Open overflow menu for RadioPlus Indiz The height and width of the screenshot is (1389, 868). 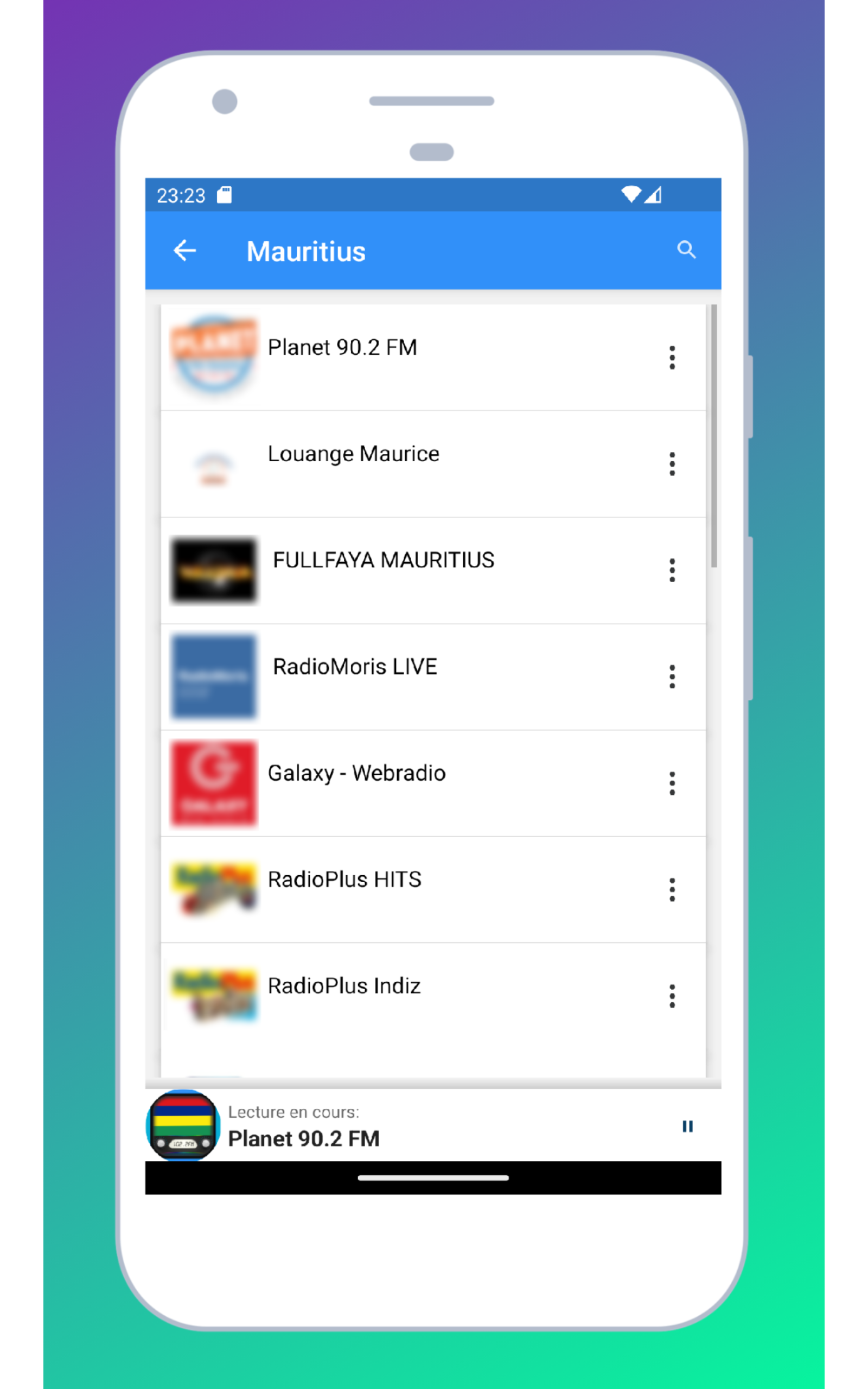point(672,995)
